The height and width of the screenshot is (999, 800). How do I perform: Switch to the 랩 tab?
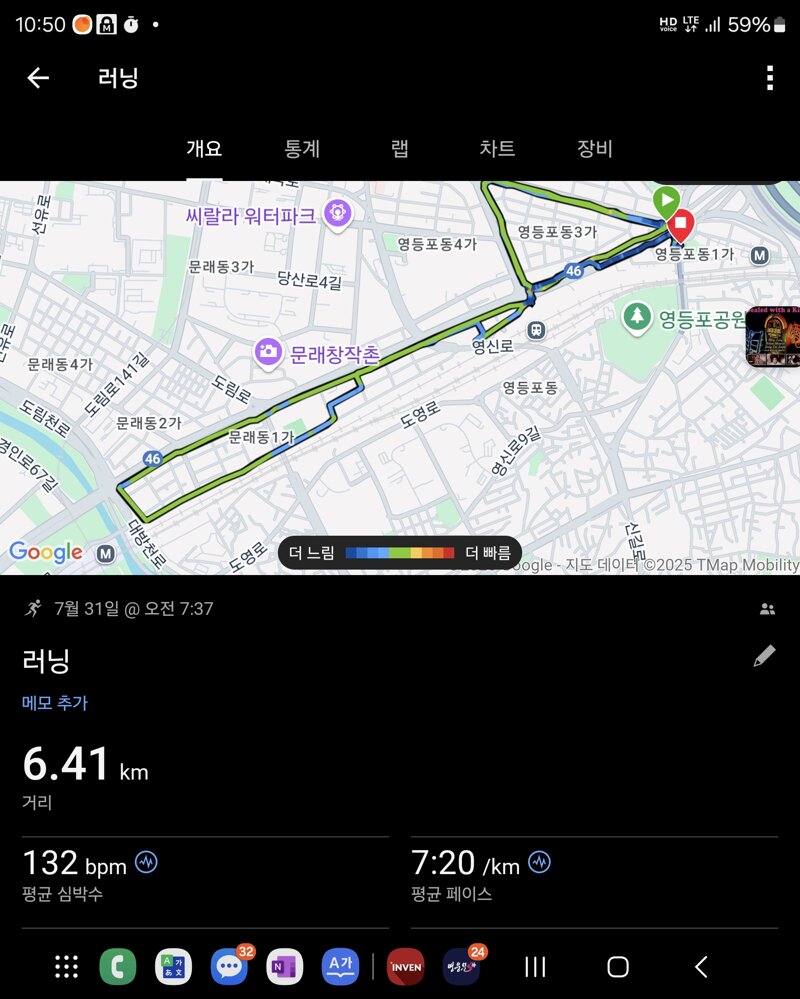(x=399, y=149)
